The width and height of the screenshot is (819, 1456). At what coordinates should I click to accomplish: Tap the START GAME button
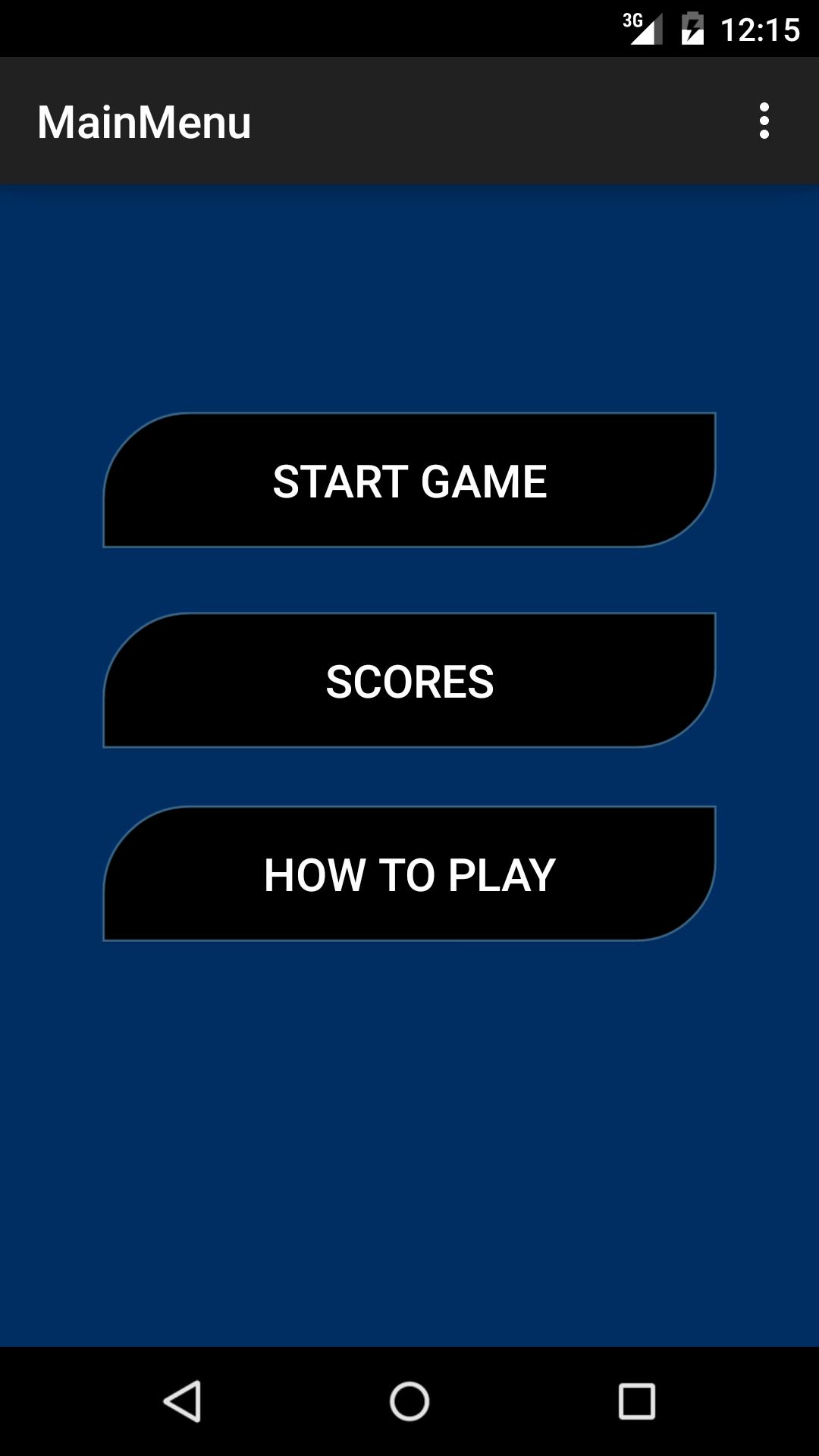point(409,481)
